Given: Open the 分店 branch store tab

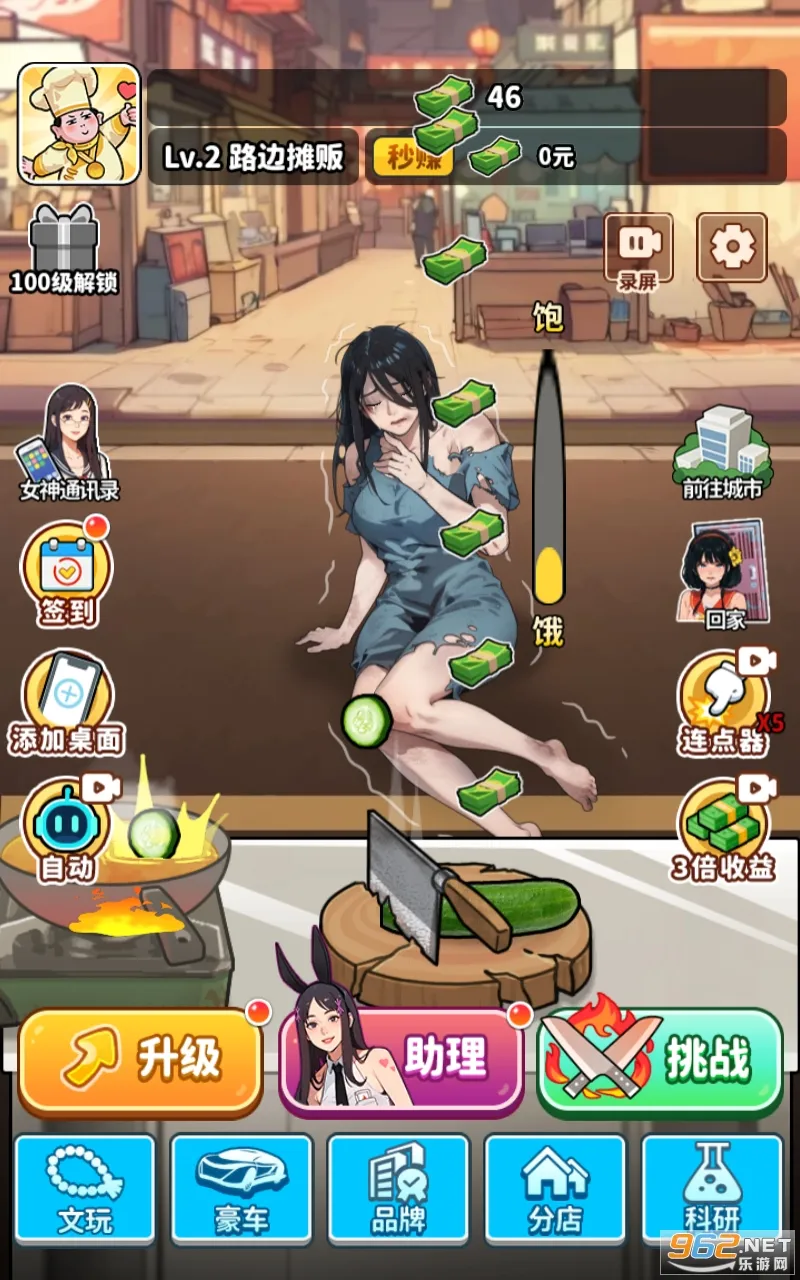Looking at the screenshot, I should (x=555, y=1190).
